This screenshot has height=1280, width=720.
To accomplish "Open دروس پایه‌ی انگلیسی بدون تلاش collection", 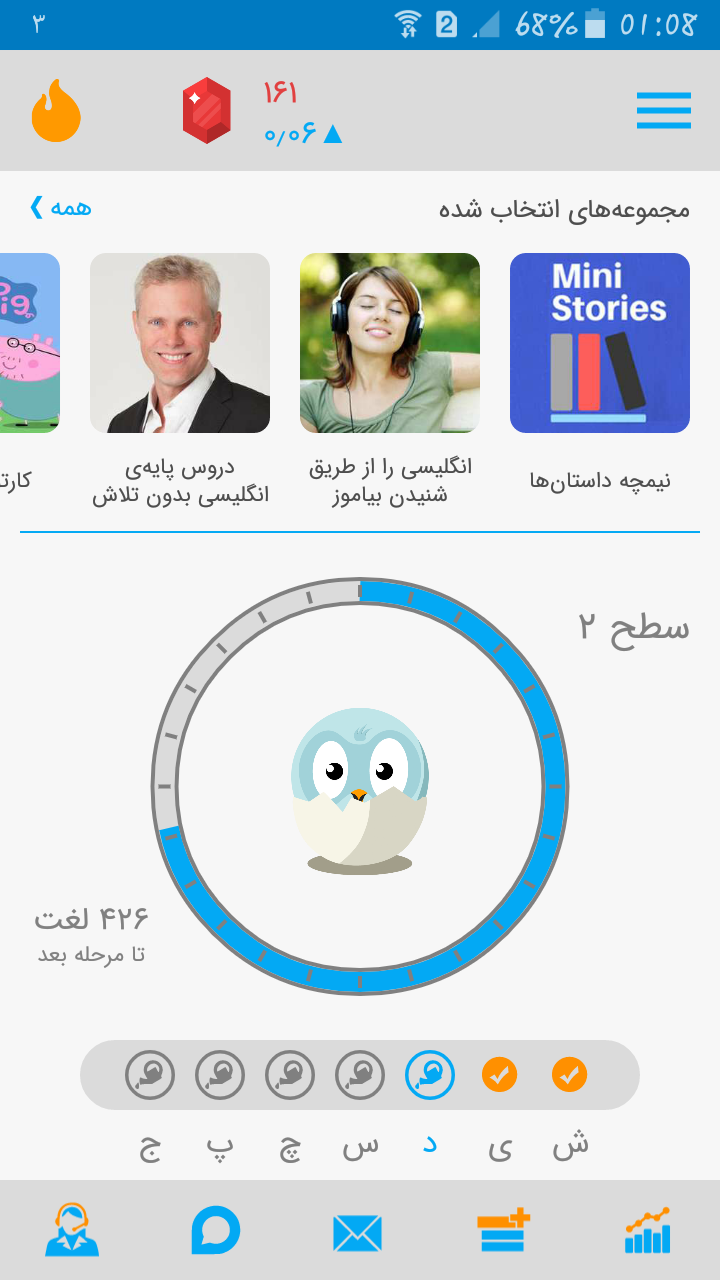I will (x=180, y=343).
